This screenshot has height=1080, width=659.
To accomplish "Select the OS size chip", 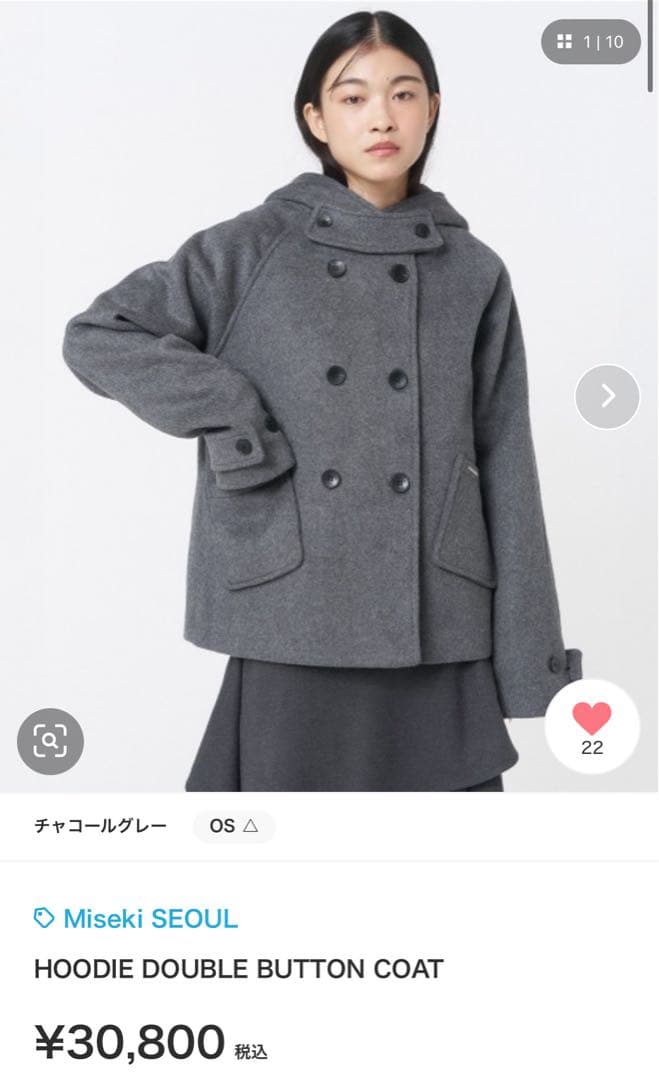I will (234, 826).
